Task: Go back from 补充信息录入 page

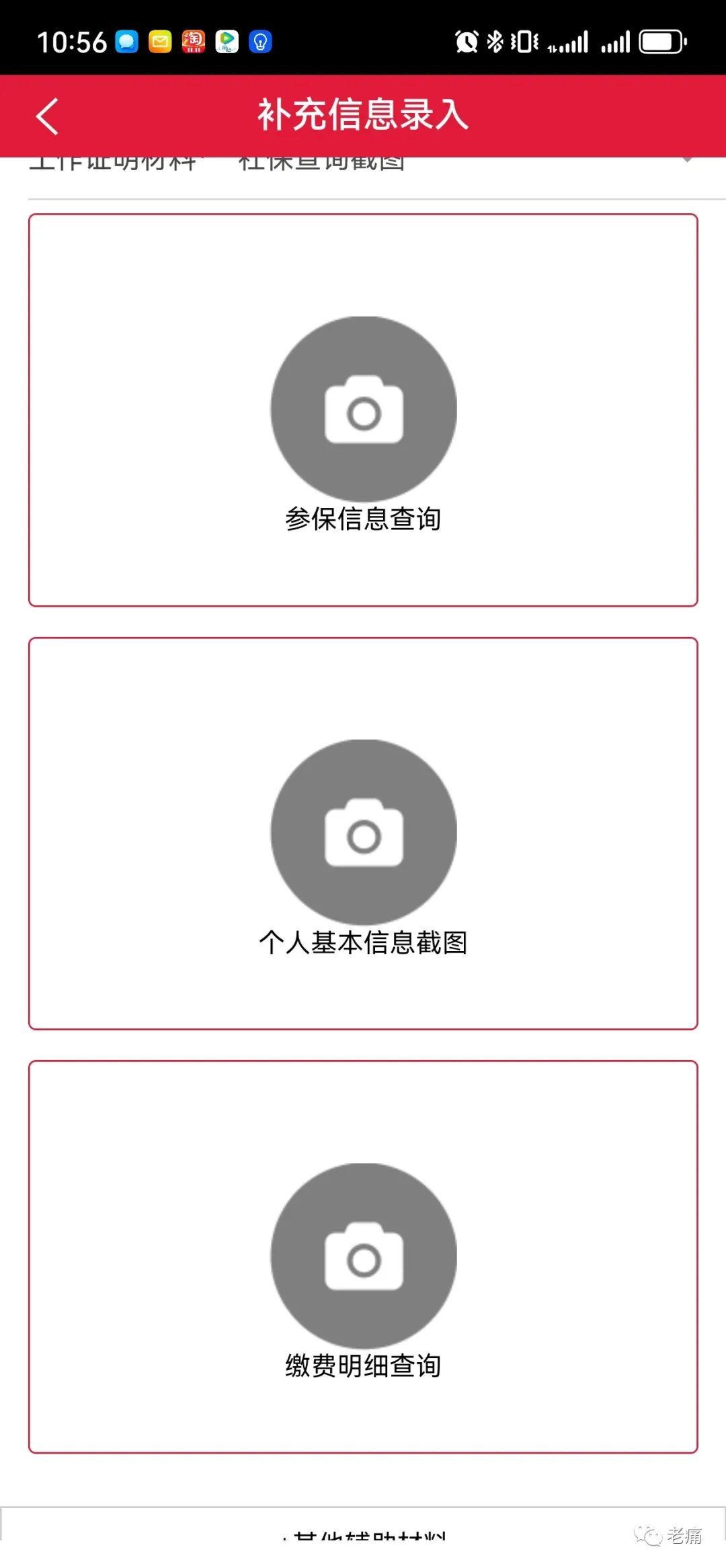Action: [x=47, y=116]
